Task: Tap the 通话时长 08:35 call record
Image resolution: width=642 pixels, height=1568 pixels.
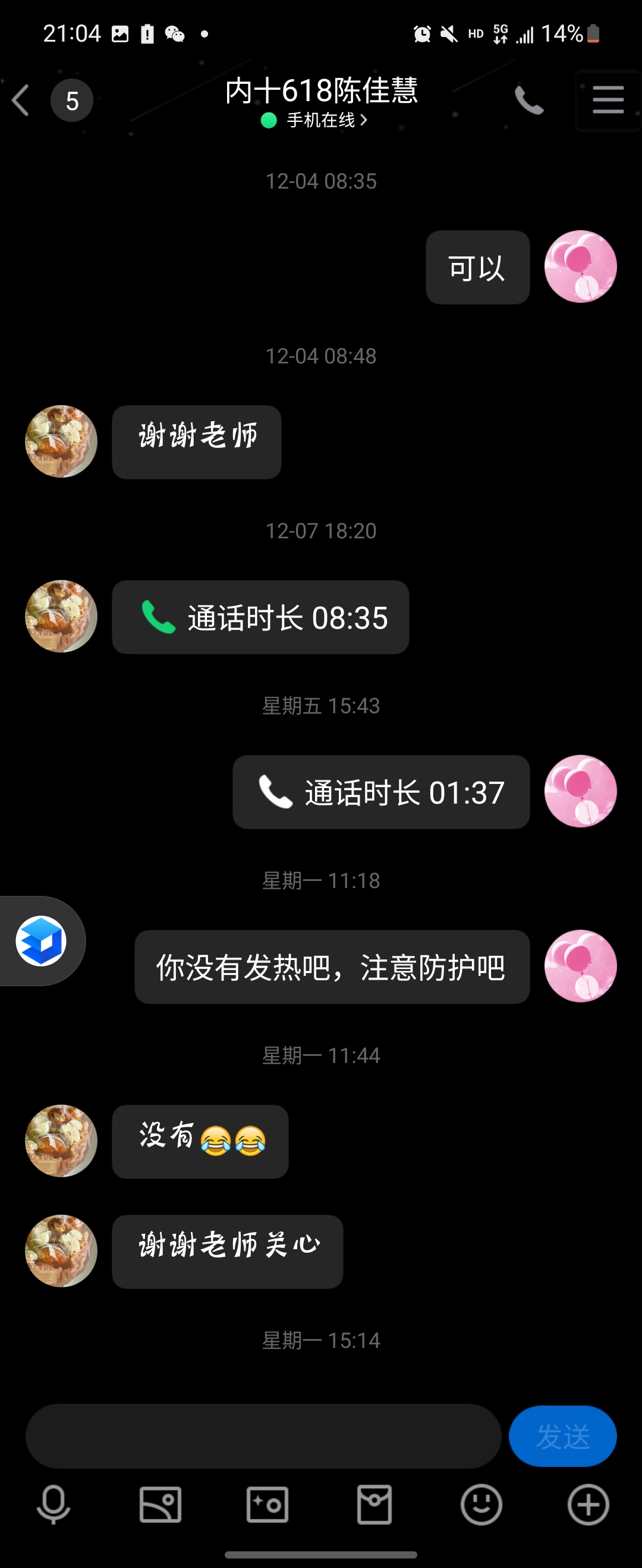Action: (x=260, y=617)
